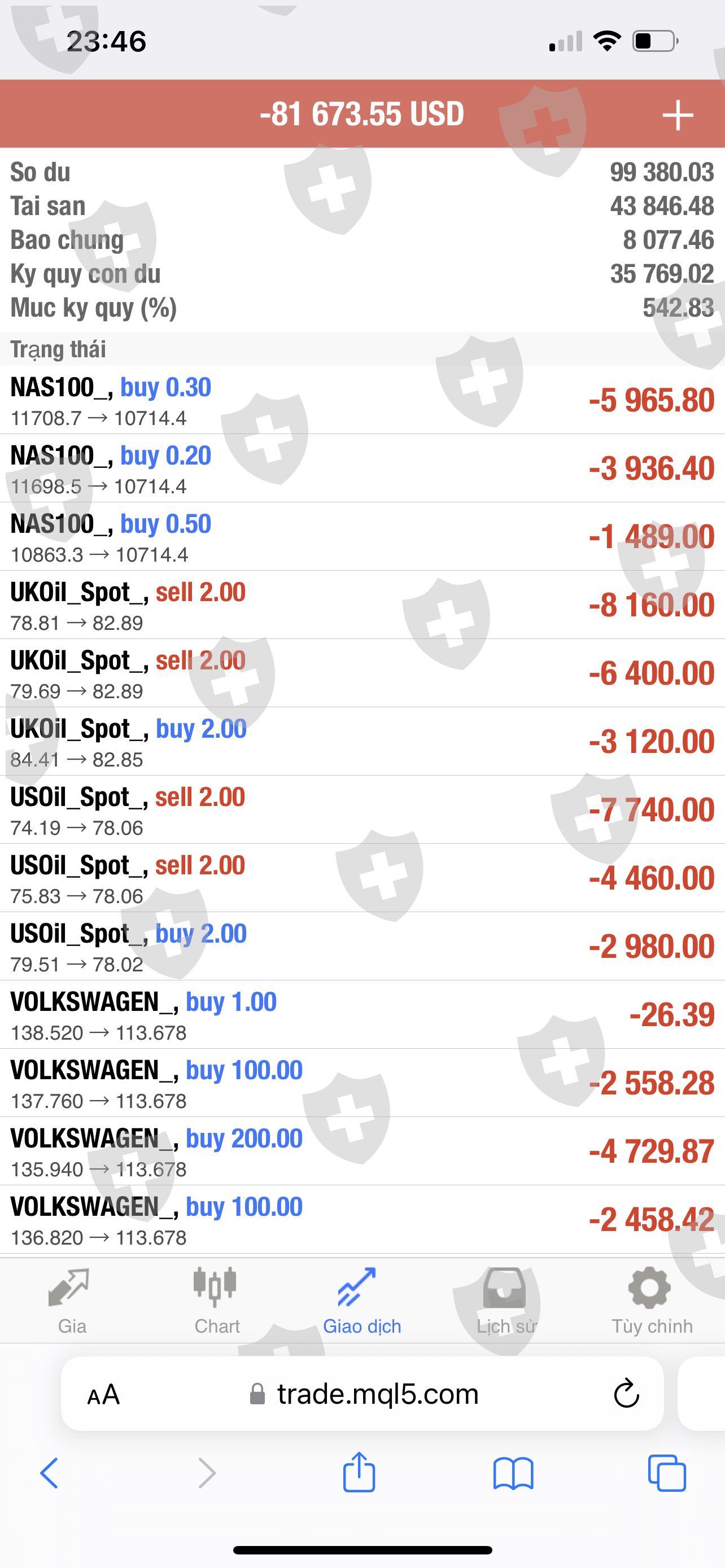Tap the VOLKSWAGEN buy 200.00 position
Image resolution: width=725 pixels, height=1568 pixels.
coord(361,1151)
